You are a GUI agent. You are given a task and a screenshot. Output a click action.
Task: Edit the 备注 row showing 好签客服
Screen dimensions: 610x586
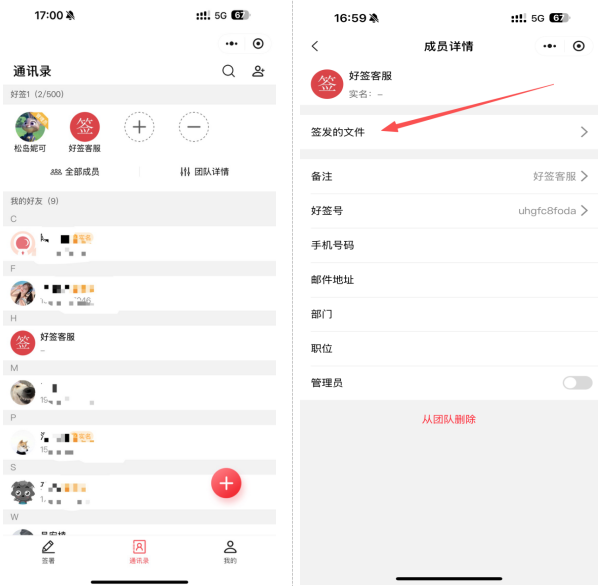[449, 176]
